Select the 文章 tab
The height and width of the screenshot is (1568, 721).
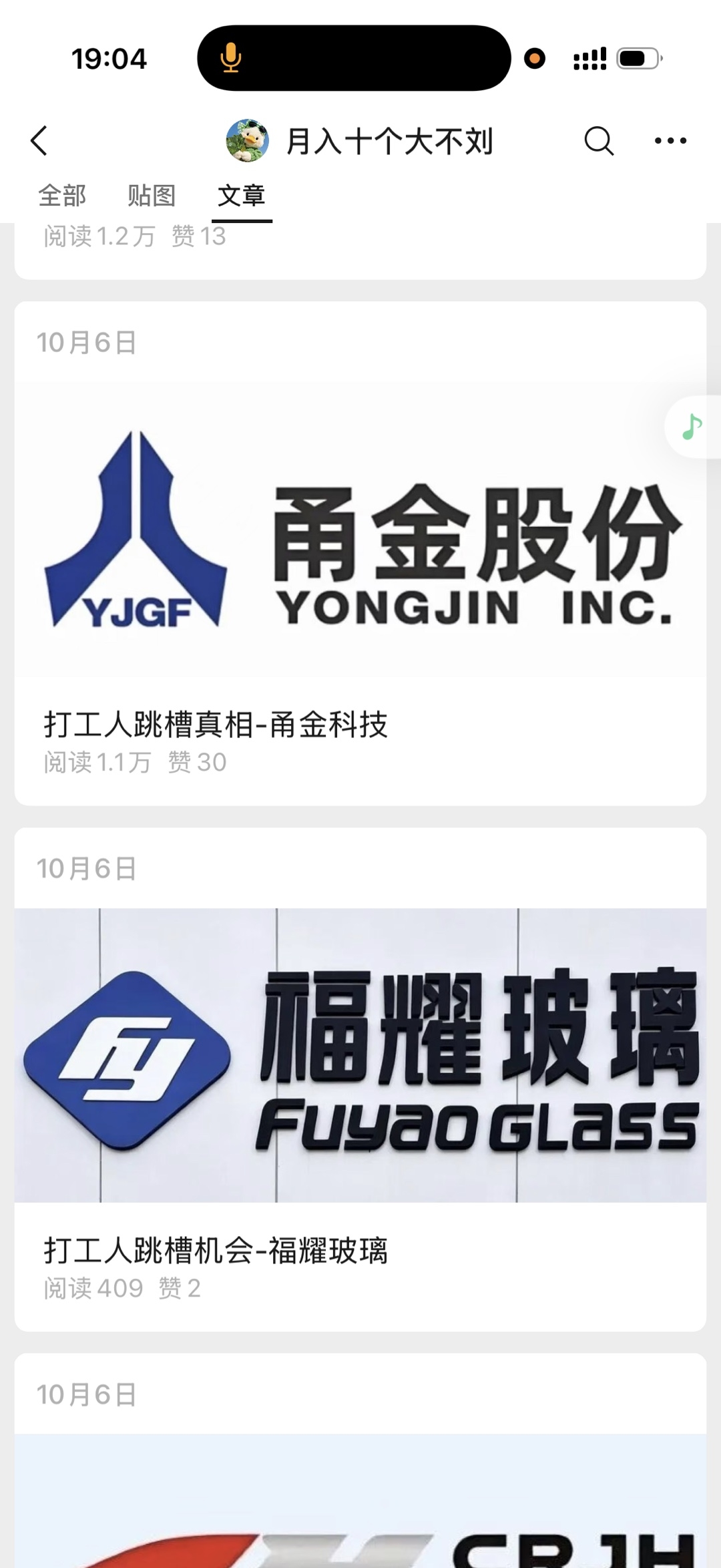tap(242, 196)
